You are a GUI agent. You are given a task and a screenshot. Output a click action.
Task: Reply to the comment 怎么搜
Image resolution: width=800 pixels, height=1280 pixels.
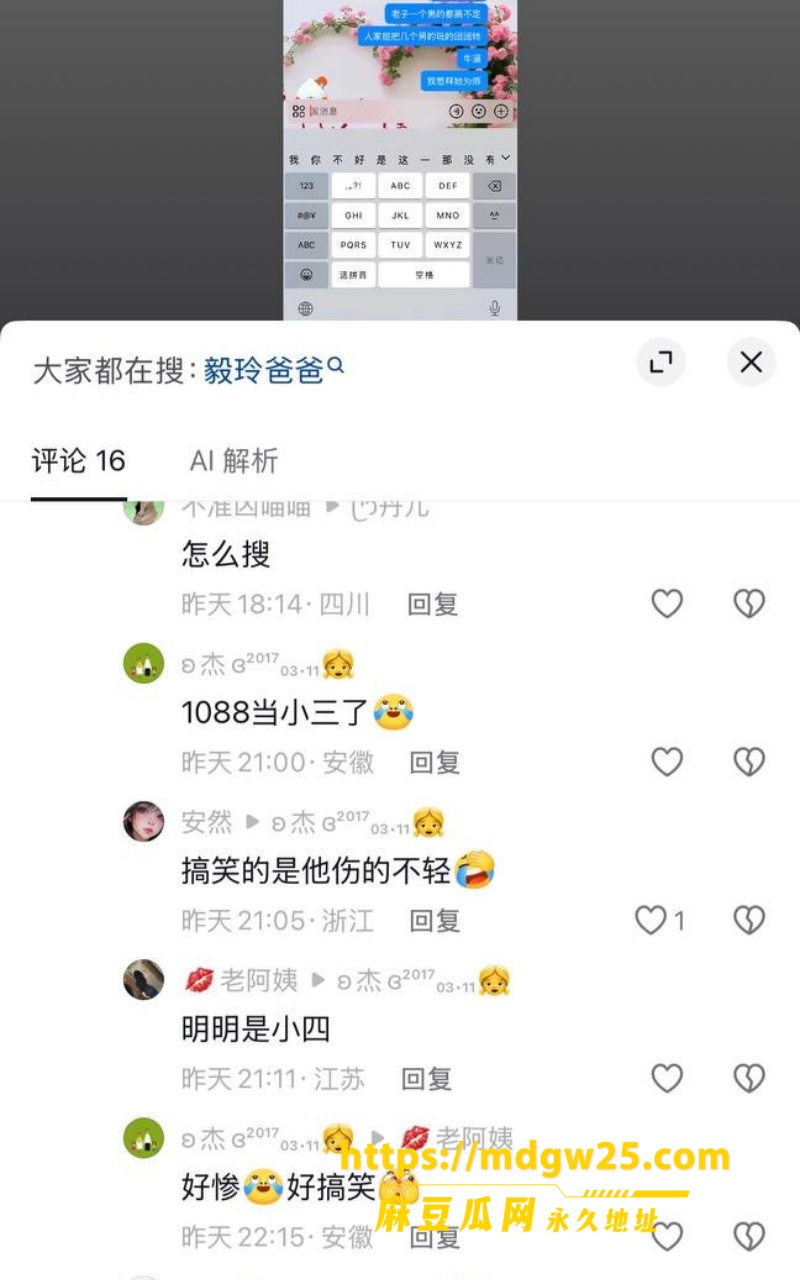click(433, 604)
